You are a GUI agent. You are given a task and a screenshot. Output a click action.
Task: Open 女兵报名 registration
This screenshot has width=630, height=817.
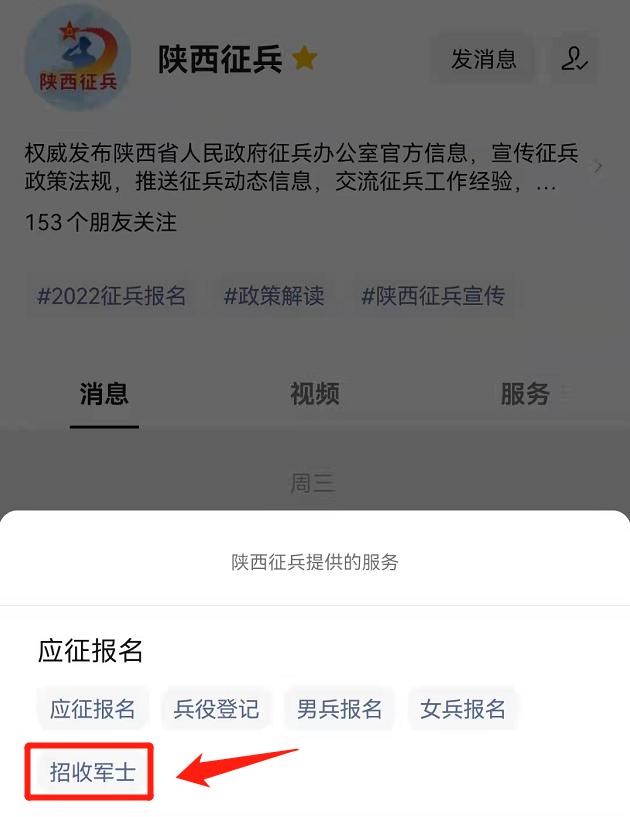pos(462,709)
